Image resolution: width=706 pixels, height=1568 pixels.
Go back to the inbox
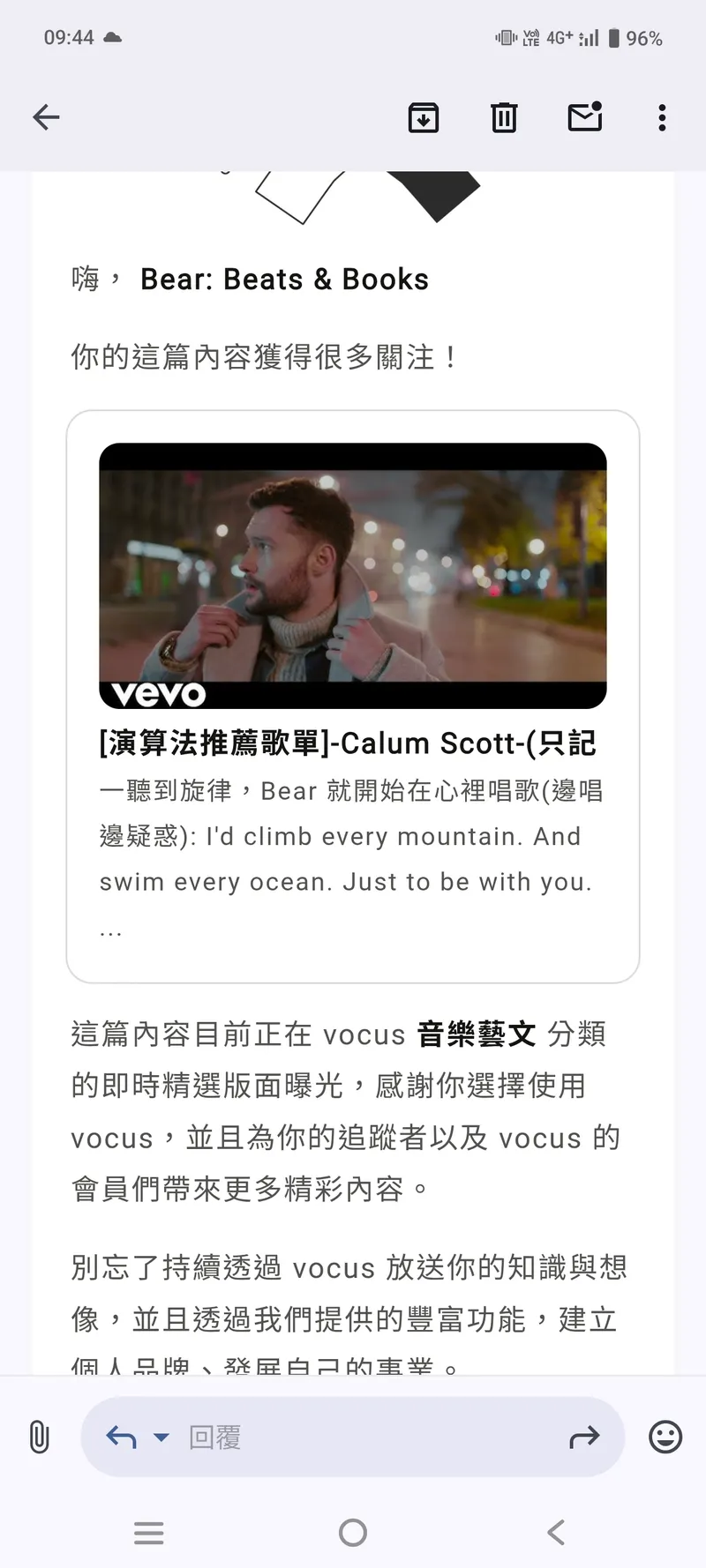click(46, 117)
